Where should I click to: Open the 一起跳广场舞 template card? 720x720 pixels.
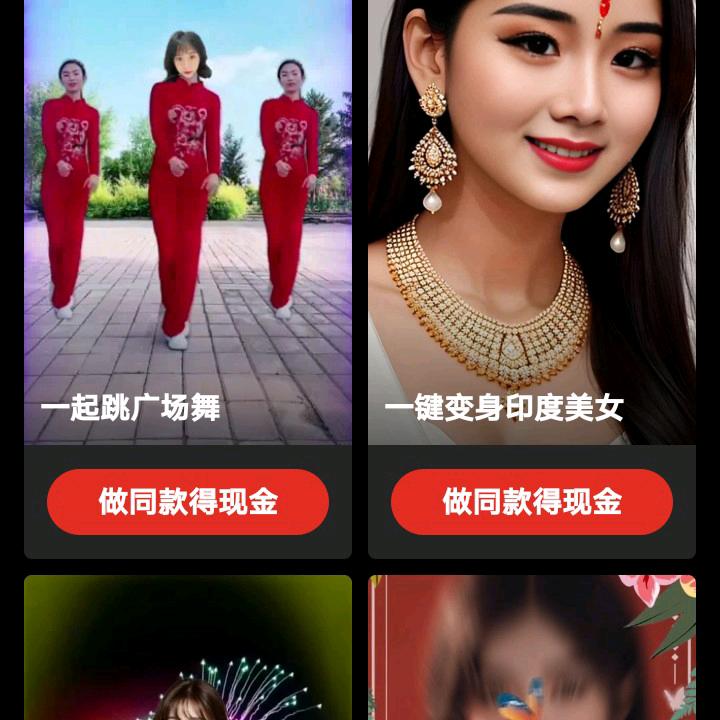(x=188, y=220)
